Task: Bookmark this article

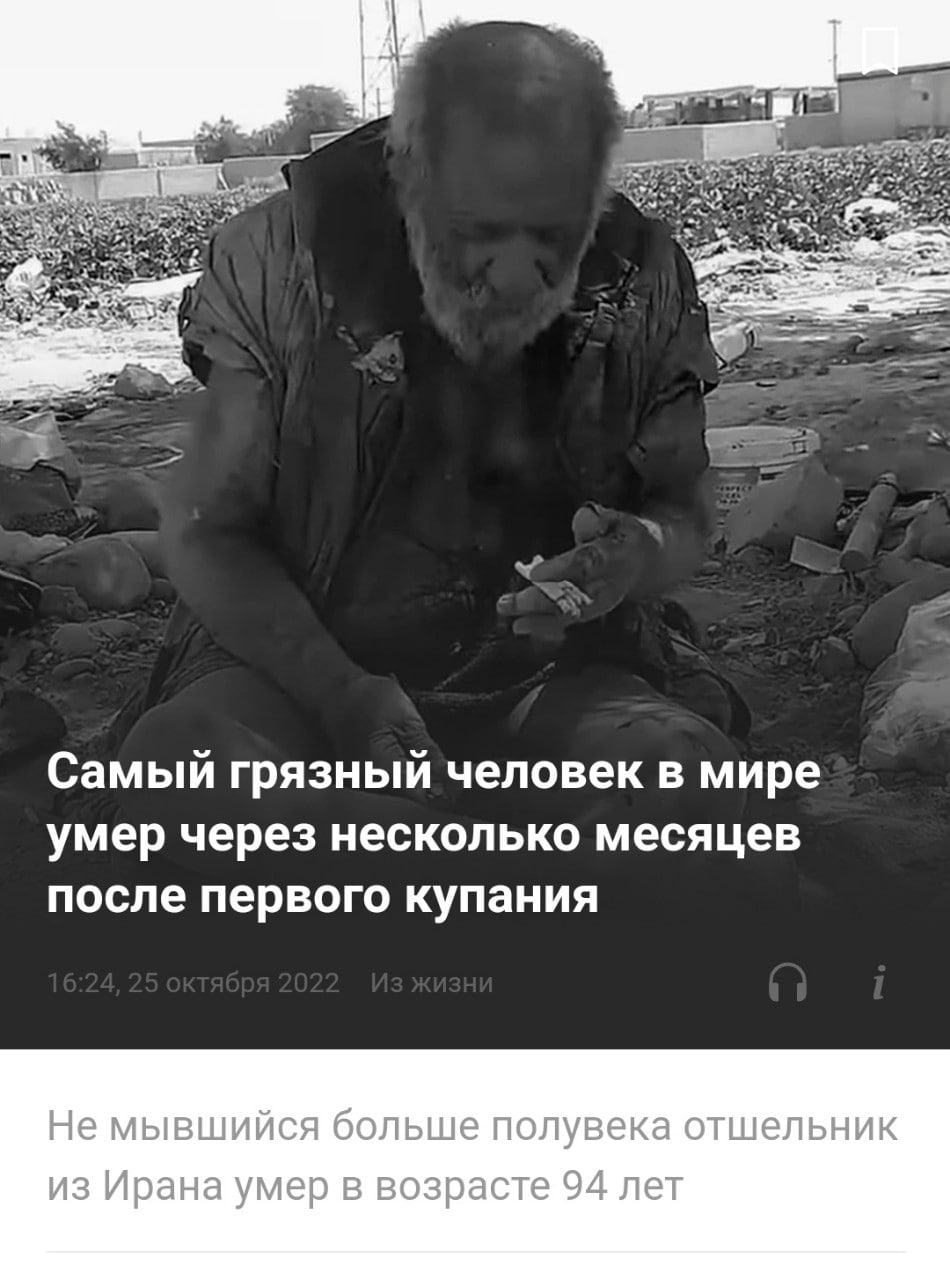Action: tap(880, 50)
